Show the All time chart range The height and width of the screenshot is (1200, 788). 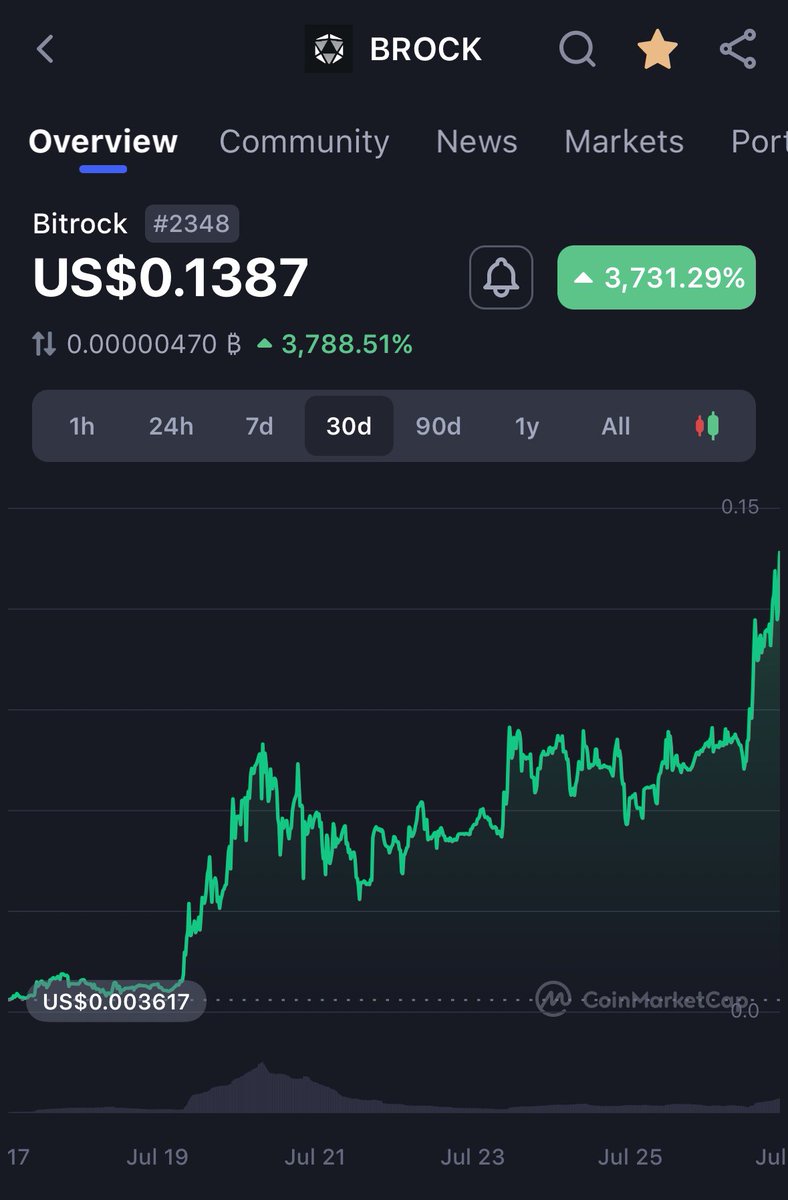click(616, 426)
